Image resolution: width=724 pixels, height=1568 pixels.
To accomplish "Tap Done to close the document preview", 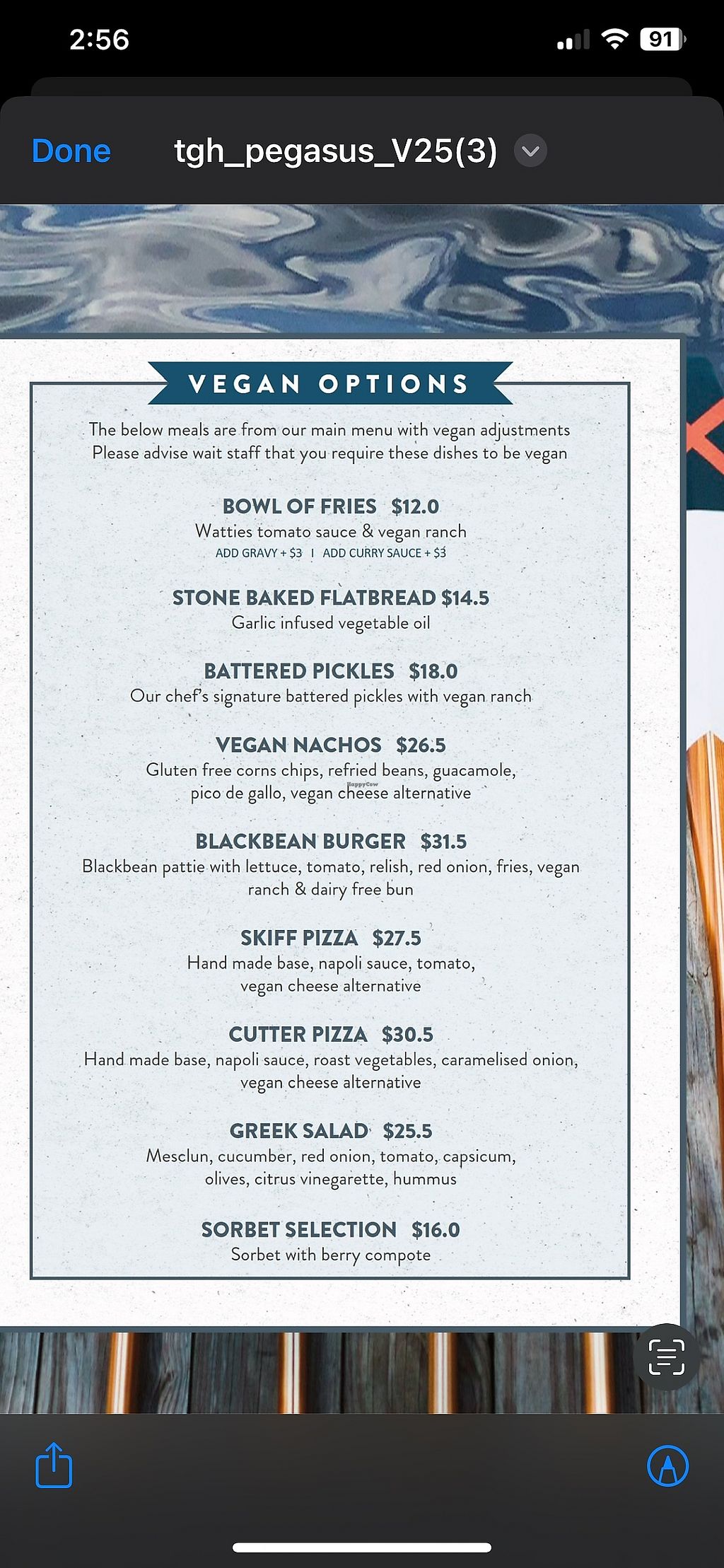I will coord(71,151).
